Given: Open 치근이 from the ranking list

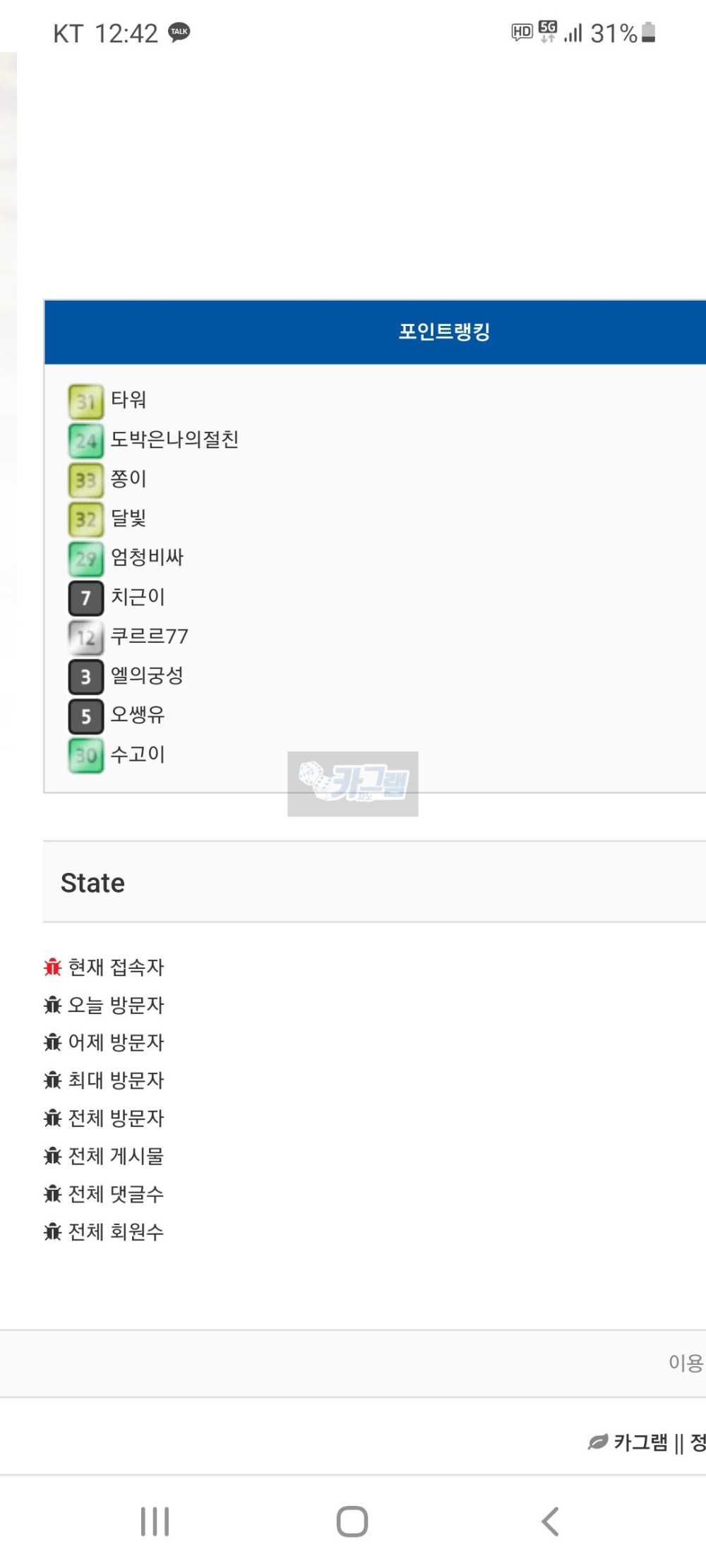Looking at the screenshot, I should (138, 597).
